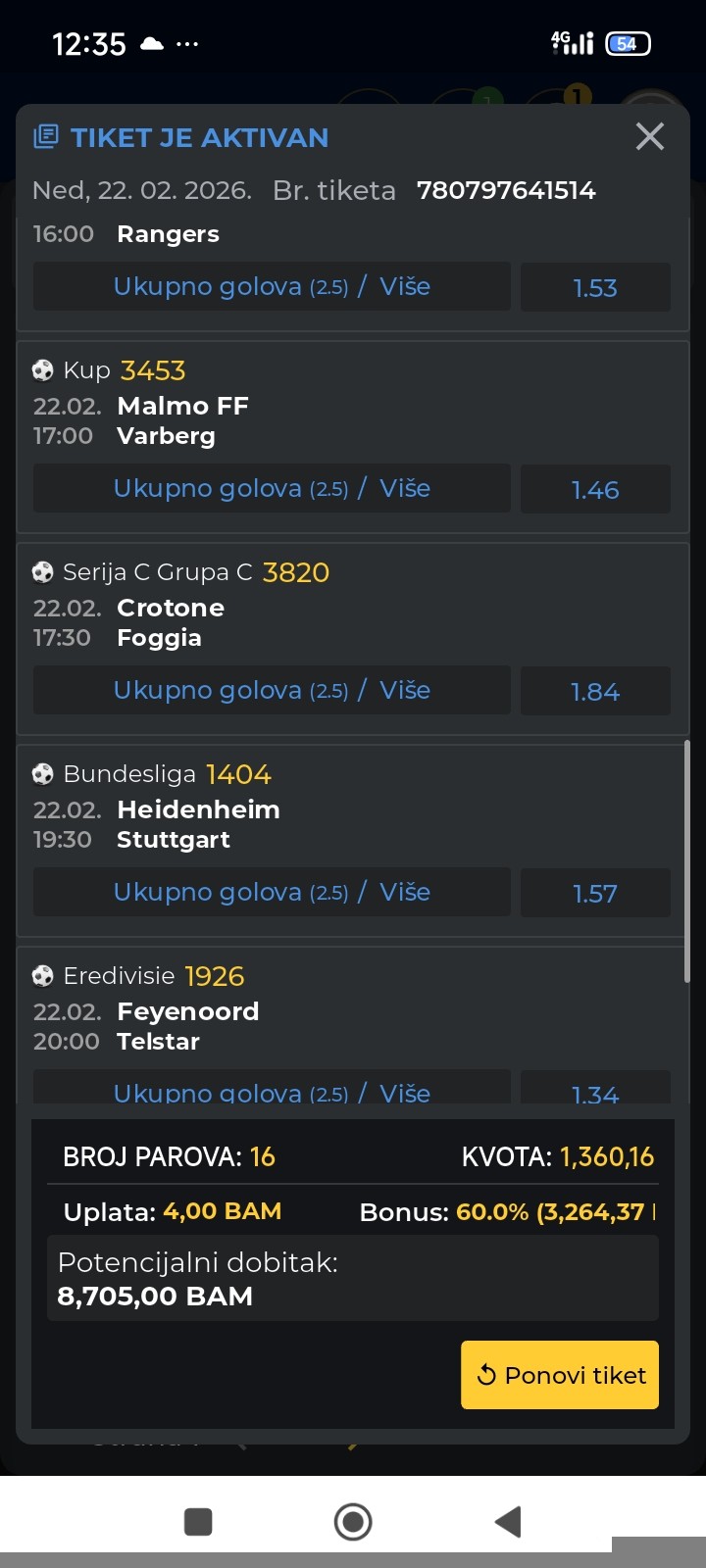The width and height of the screenshot is (706, 1568).
Task: Go back with system back button
Action: [507, 1522]
